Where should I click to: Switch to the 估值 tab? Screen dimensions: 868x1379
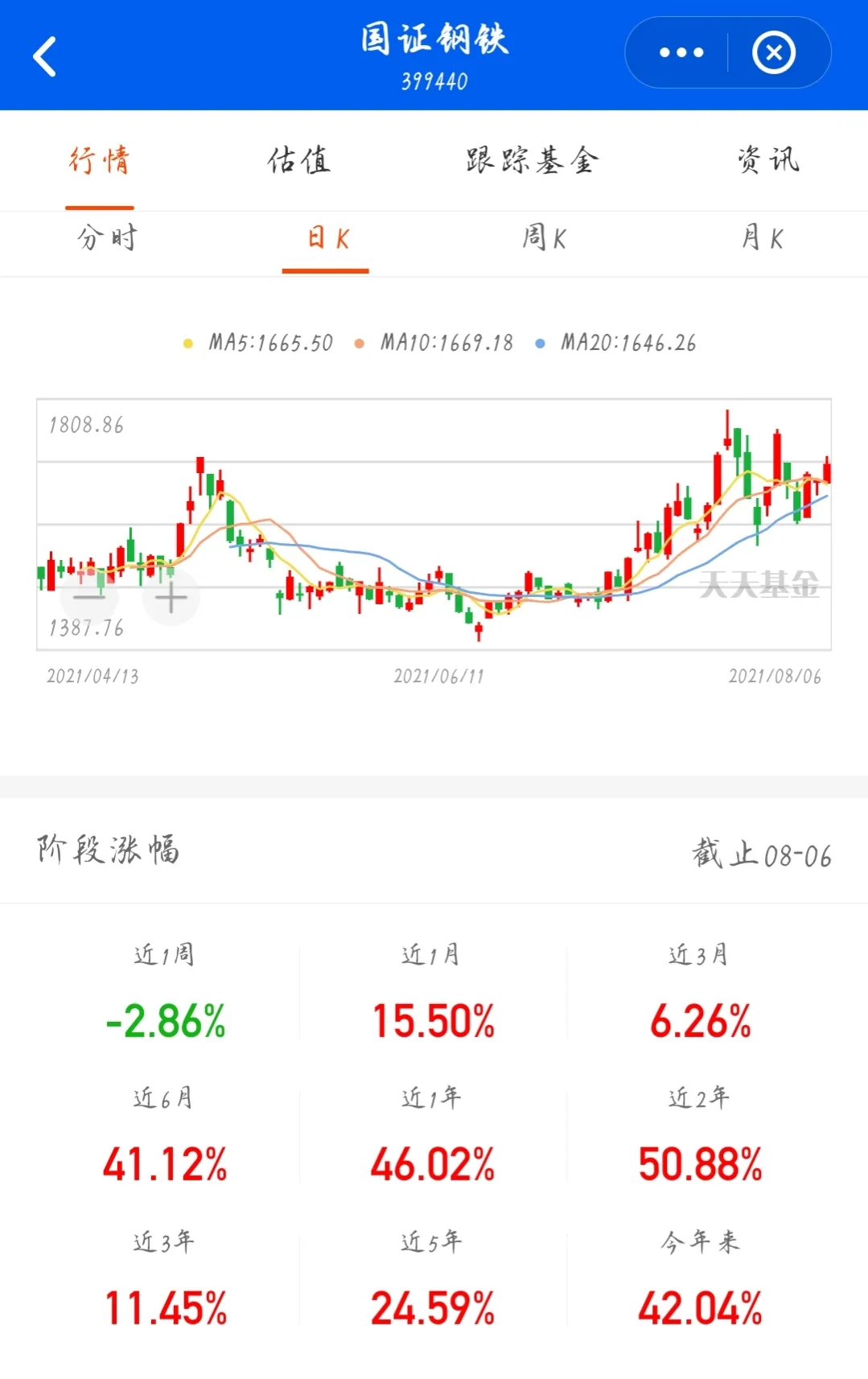point(298,161)
